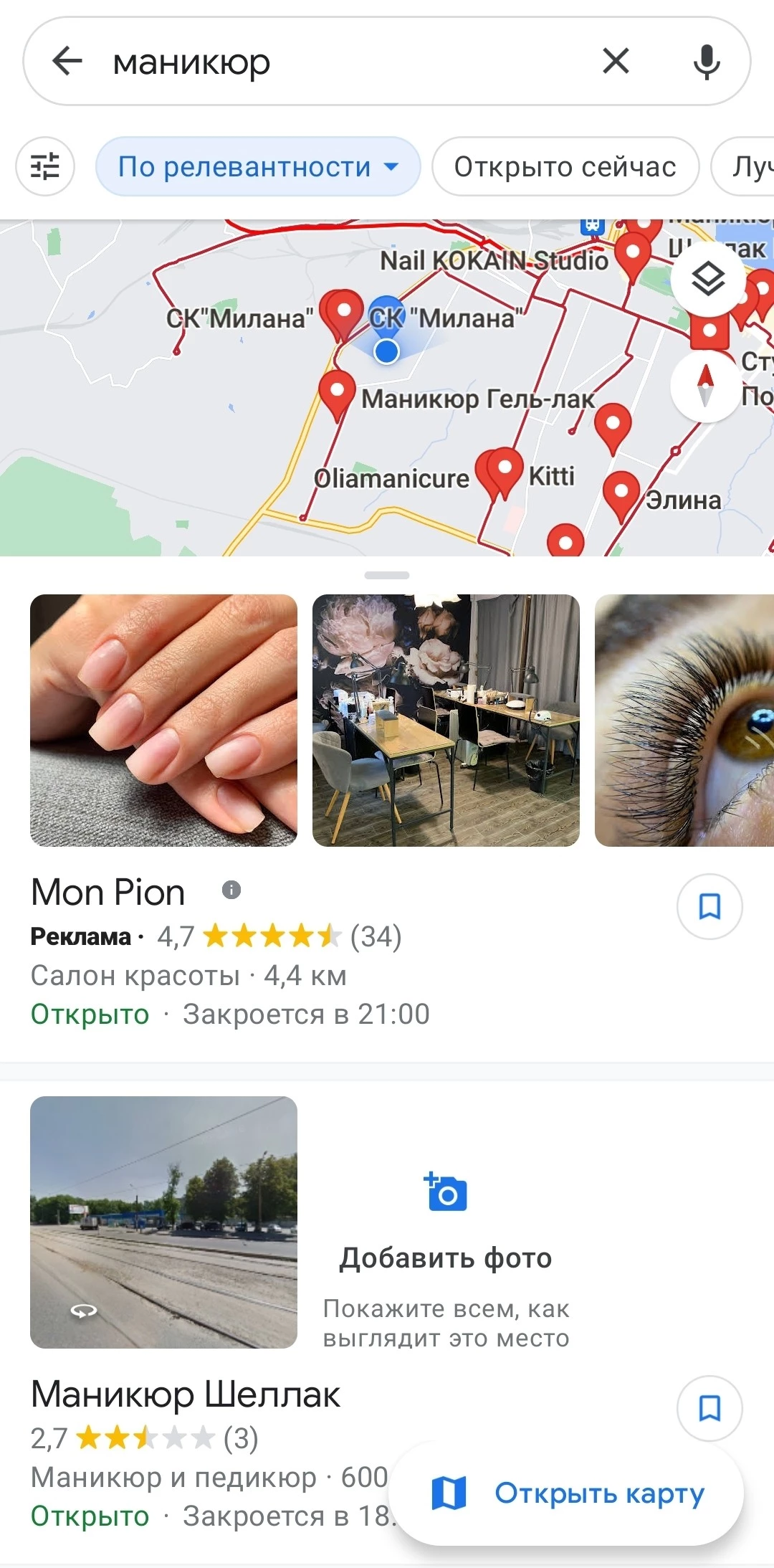Open the Mon Pion listing
774x1568 pixels.
tap(108, 893)
